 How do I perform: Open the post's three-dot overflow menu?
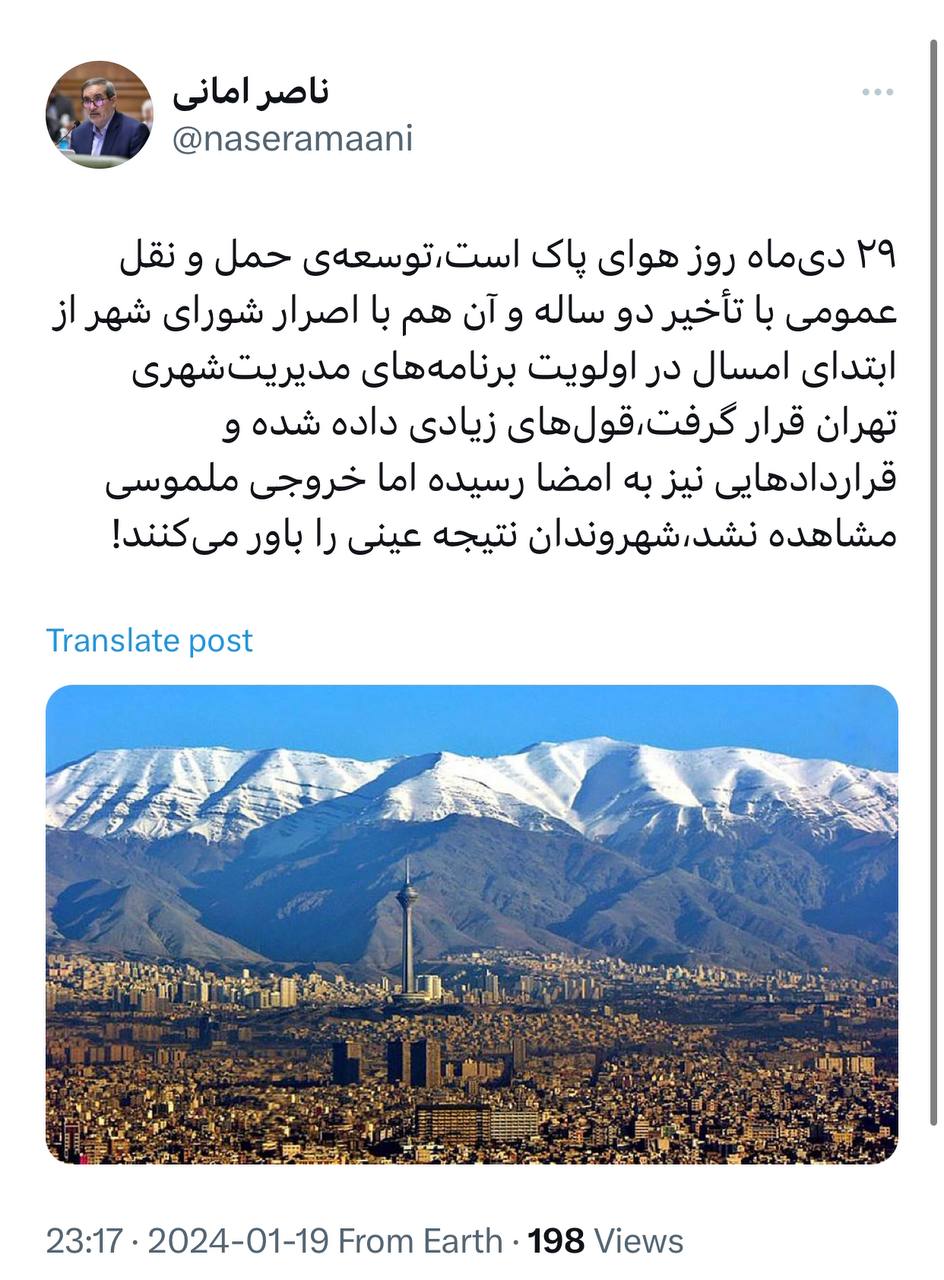tap(877, 93)
